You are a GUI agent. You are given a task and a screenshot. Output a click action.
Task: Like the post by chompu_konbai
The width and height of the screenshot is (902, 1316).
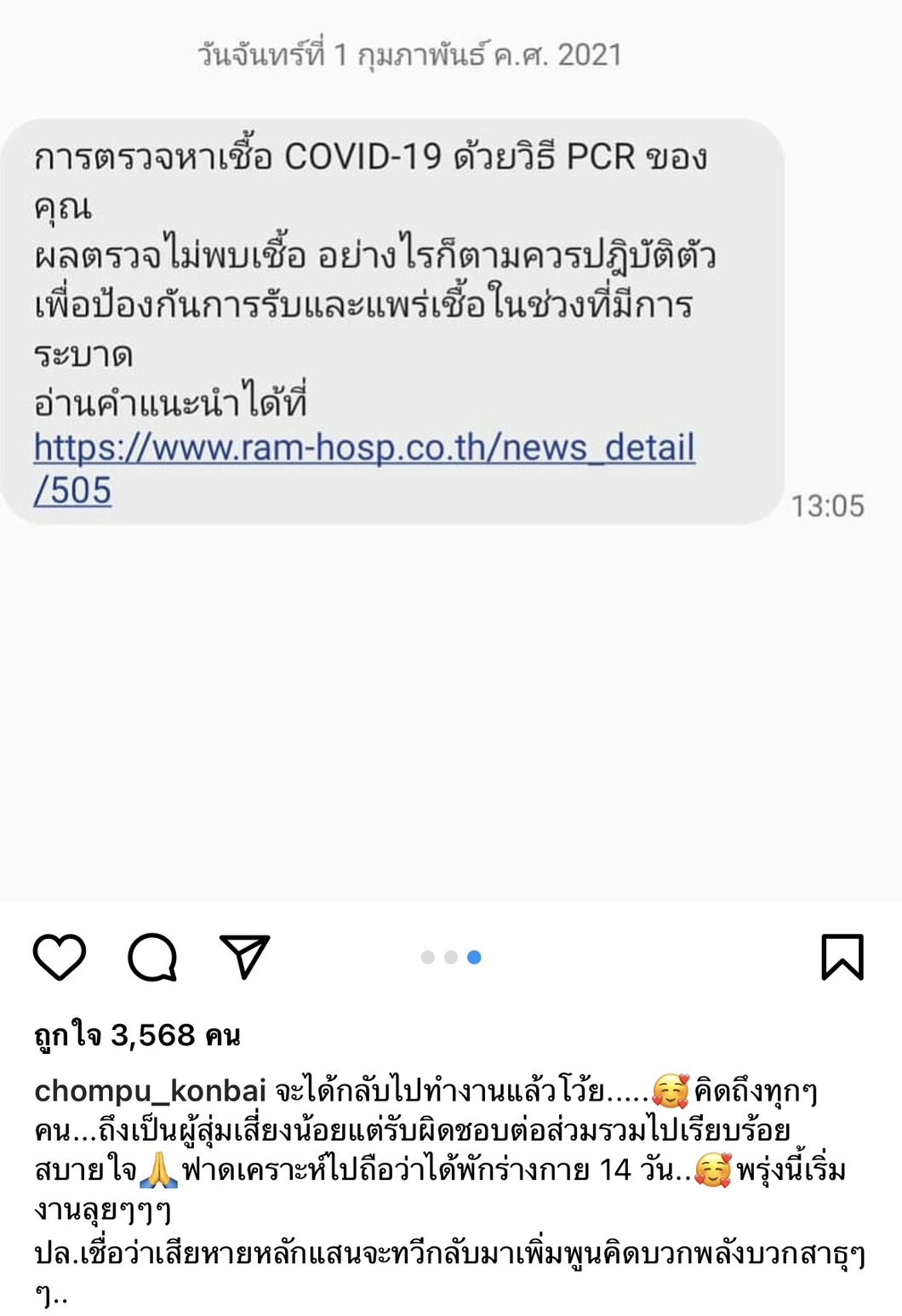60,957
